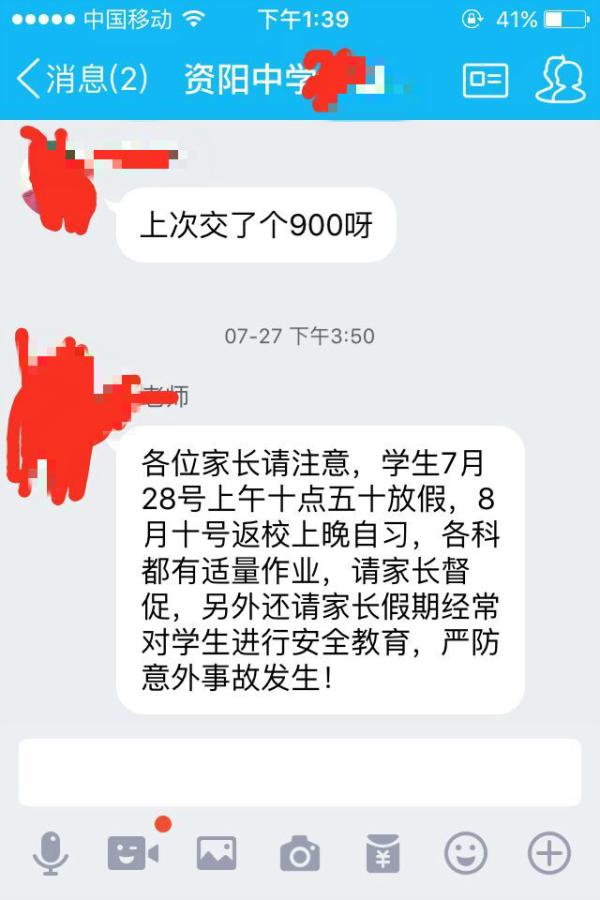Tap the message text input field
Image resolution: width=600 pixels, height=900 pixels.
point(300,772)
